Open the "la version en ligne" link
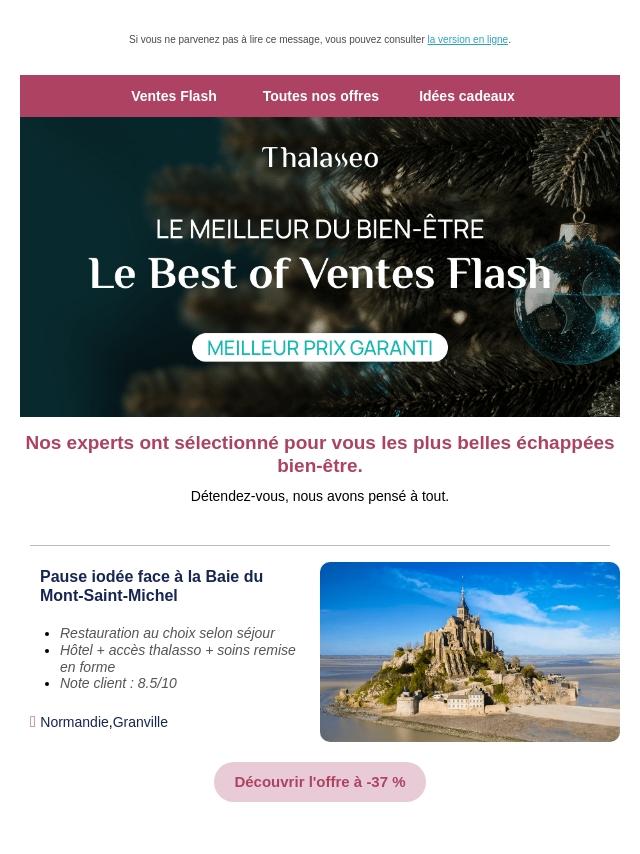 pos(467,40)
